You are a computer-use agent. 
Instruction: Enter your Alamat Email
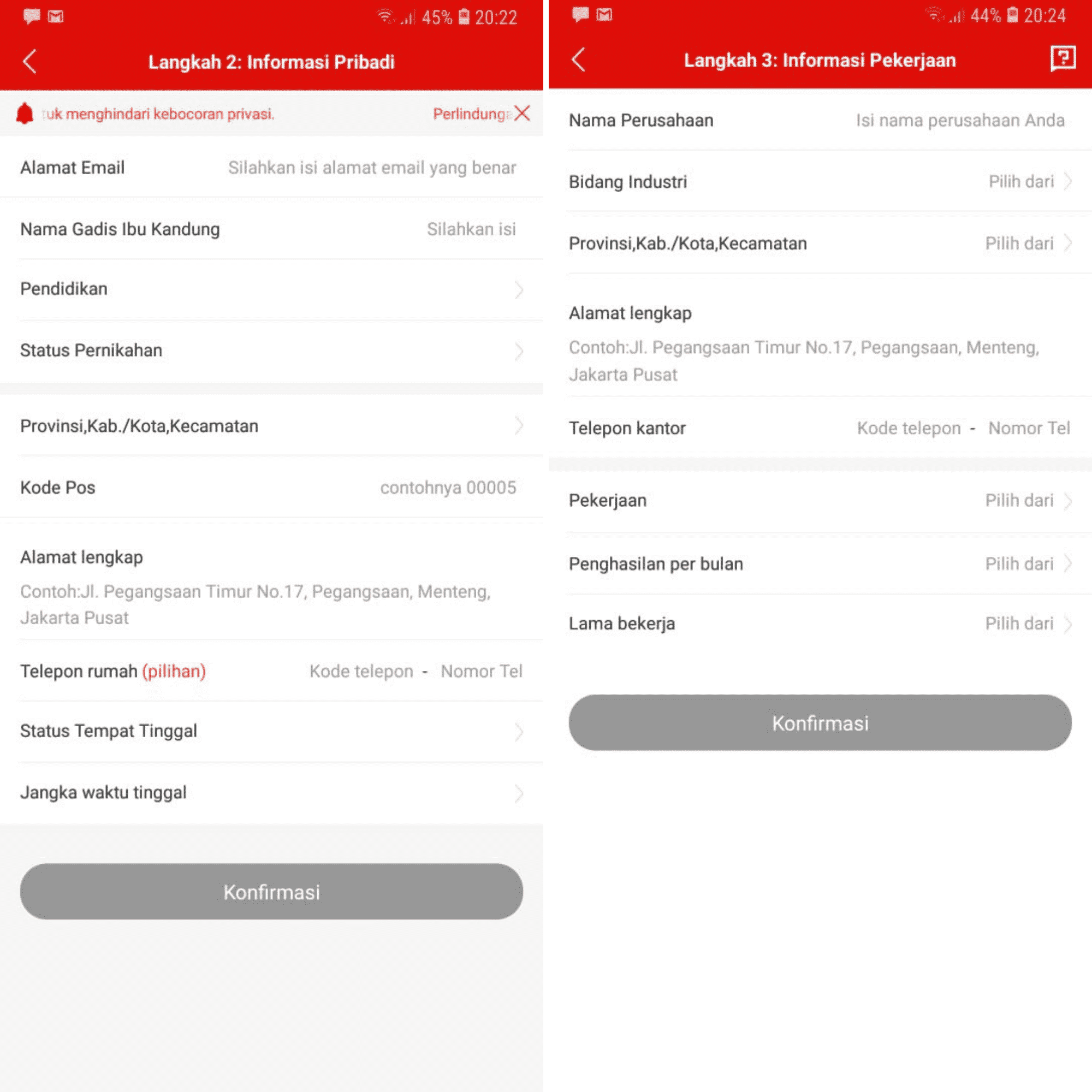tap(371, 168)
